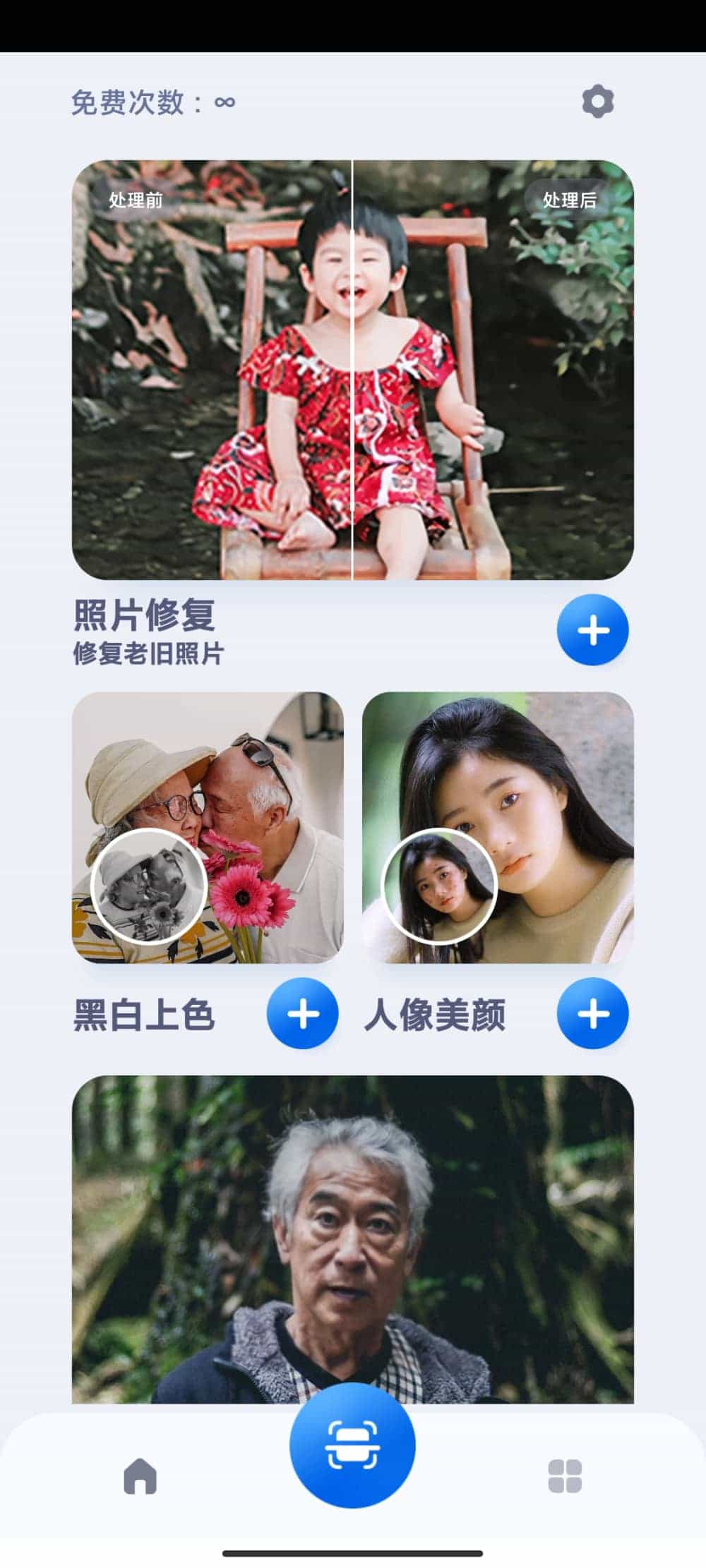The width and height of the screenshot is (706, 1568).
Task: Tap the plus button for 人像美颜
Action: click(x=592, y=1013)
